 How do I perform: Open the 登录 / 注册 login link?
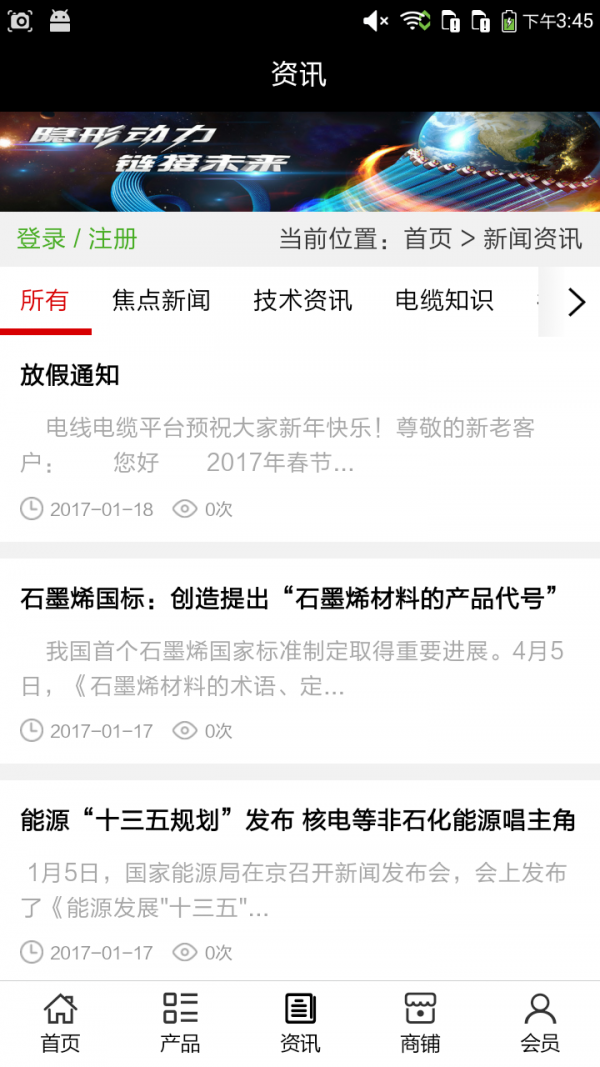coord(77,239)
